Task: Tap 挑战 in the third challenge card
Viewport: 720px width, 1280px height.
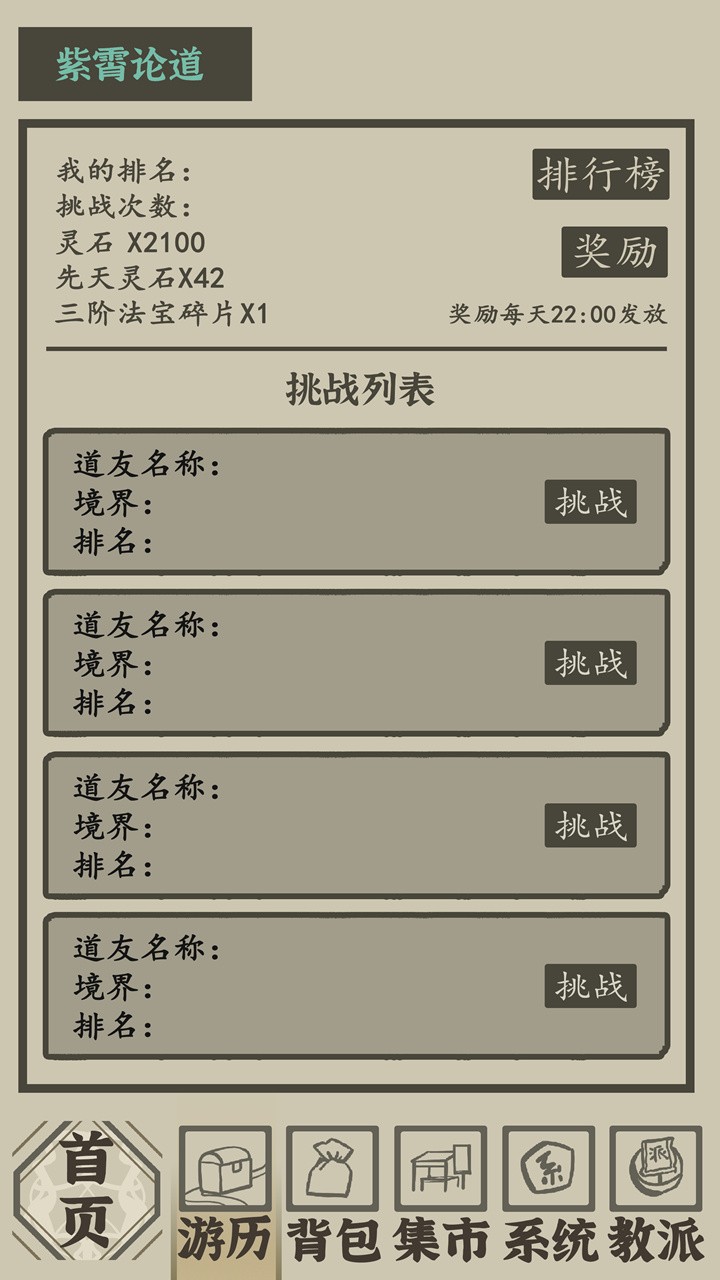Action: tap(590, 826)
